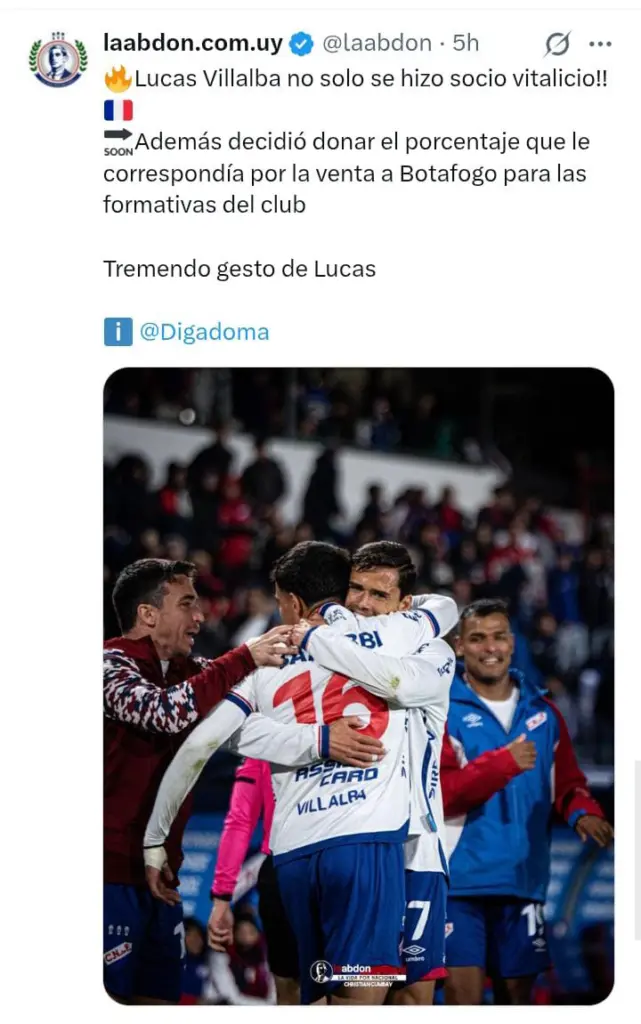Tap the Grok icon beside the overflow menu
The width and height of the screenshot is (641, 1024).
click(x=557, y=44)
